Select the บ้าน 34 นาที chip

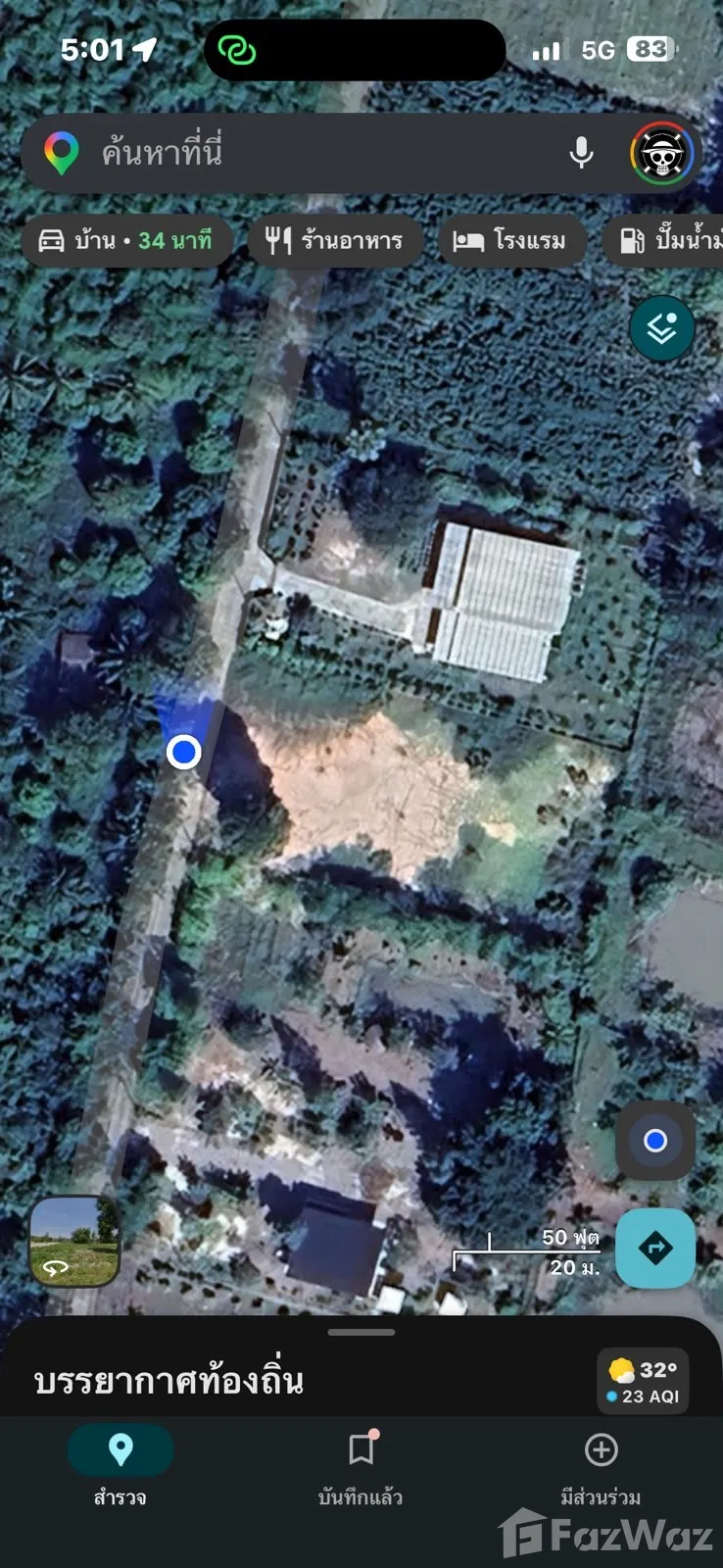(126, 240)
